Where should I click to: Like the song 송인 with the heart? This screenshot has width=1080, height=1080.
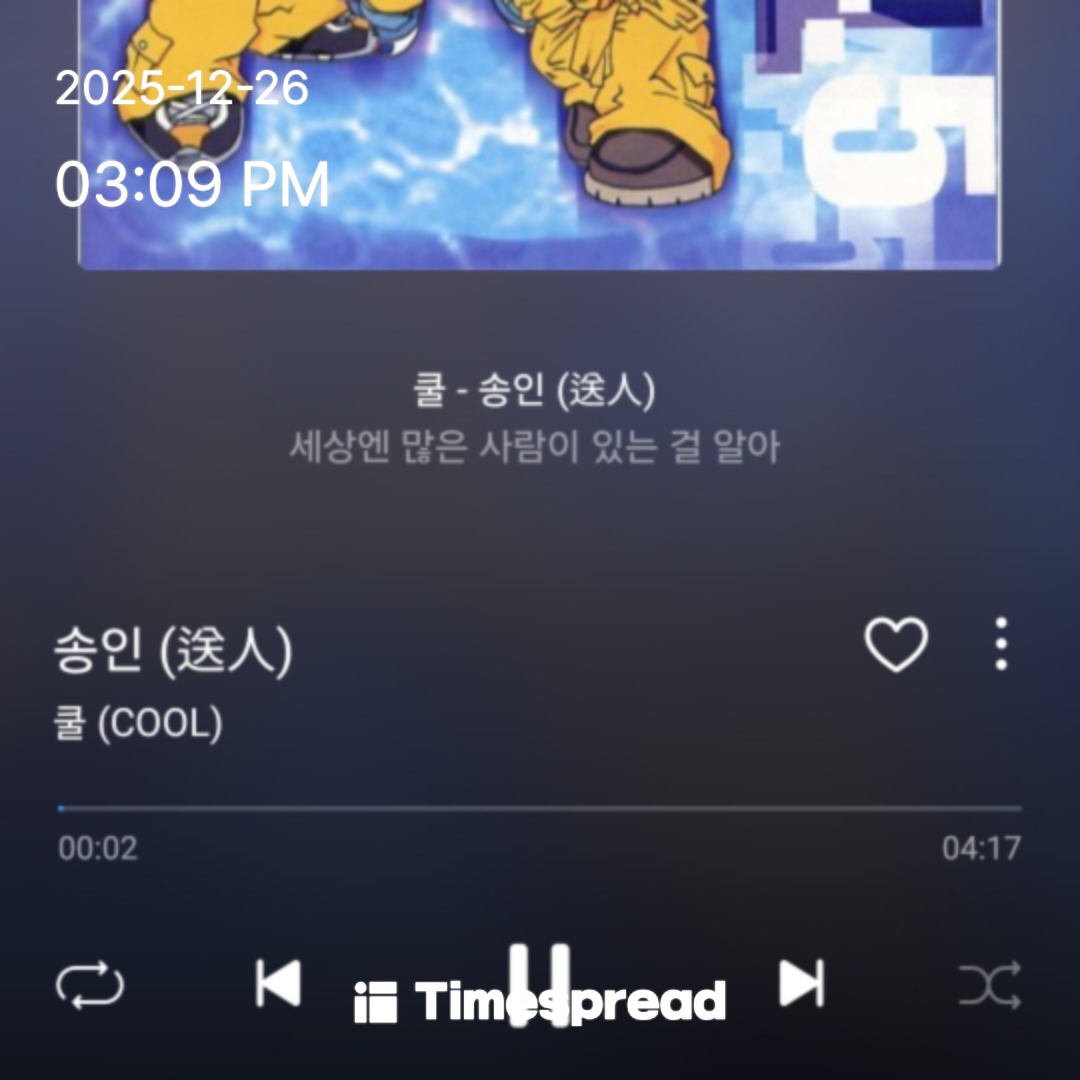(895, 645)
